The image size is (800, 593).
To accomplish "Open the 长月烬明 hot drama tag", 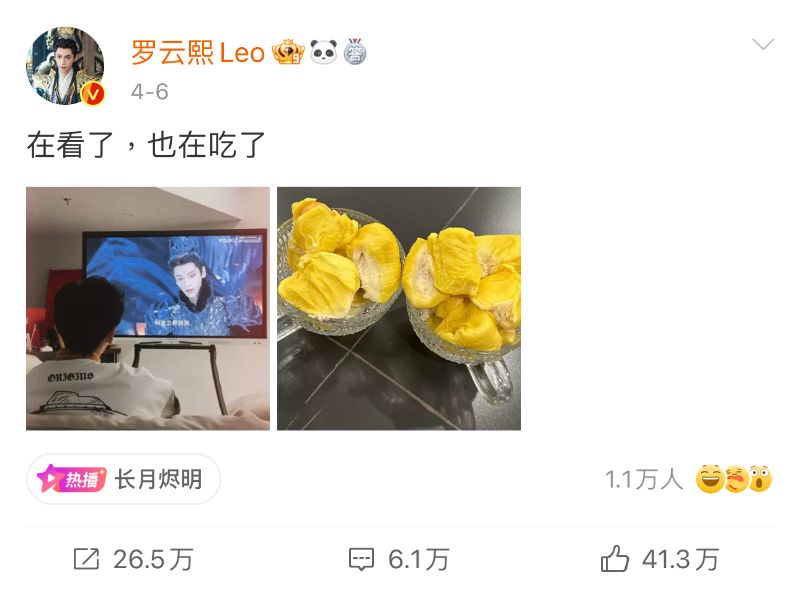I will (x=123, y=479).
